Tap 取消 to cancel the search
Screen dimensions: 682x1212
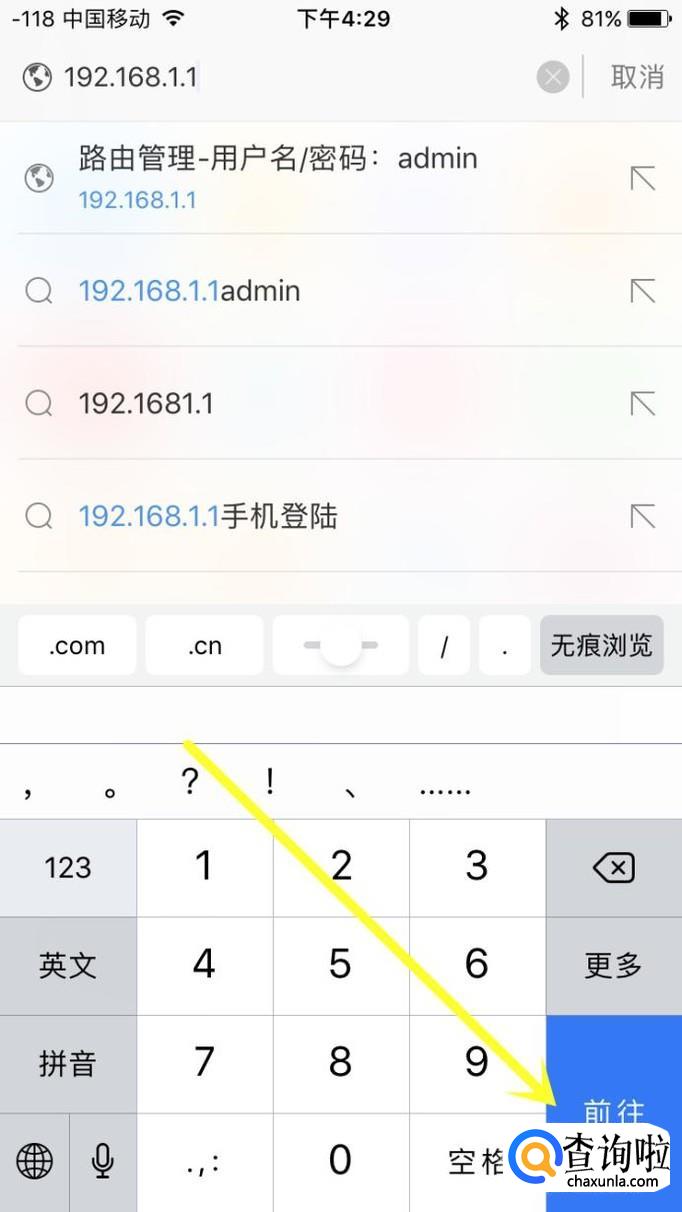[637, 77]
